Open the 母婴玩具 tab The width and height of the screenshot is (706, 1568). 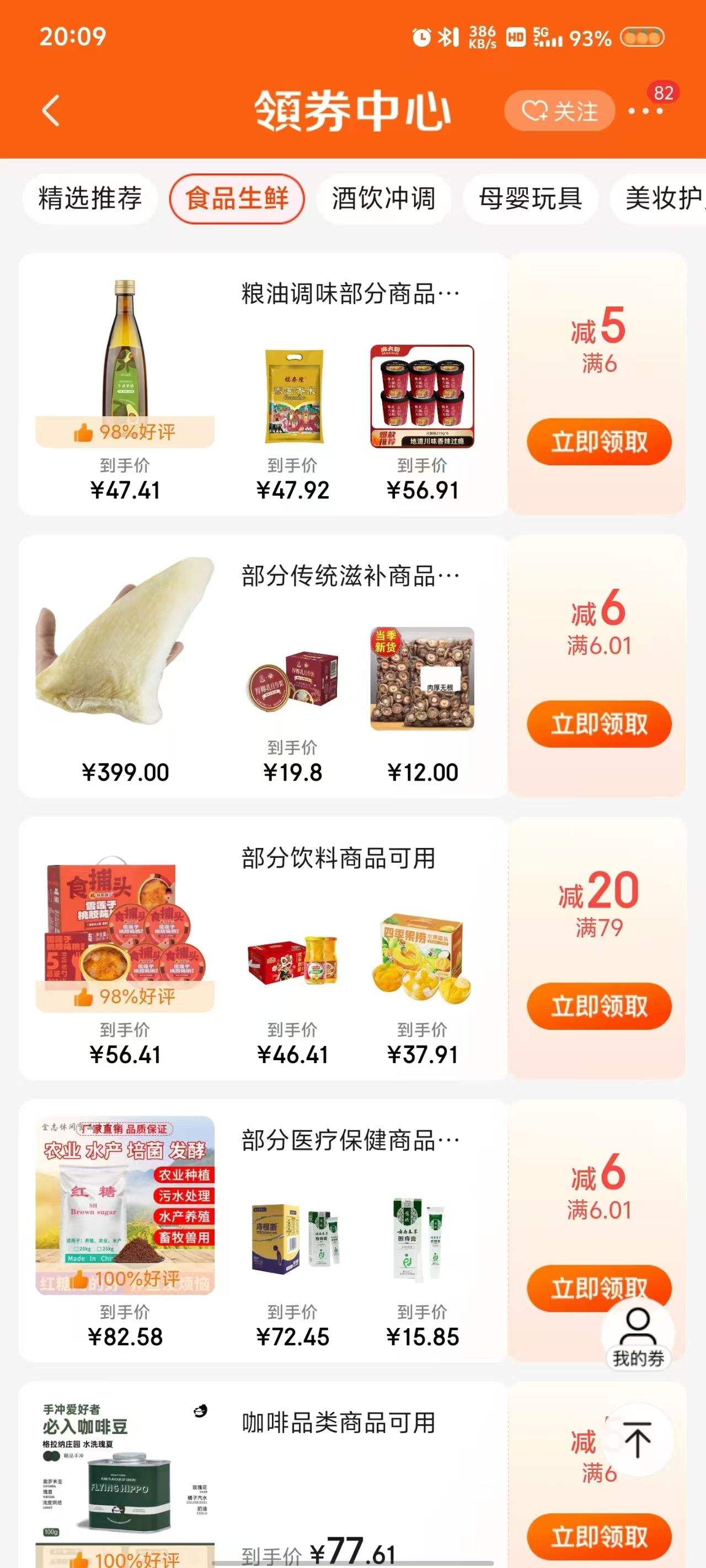[x=531, y=200]
